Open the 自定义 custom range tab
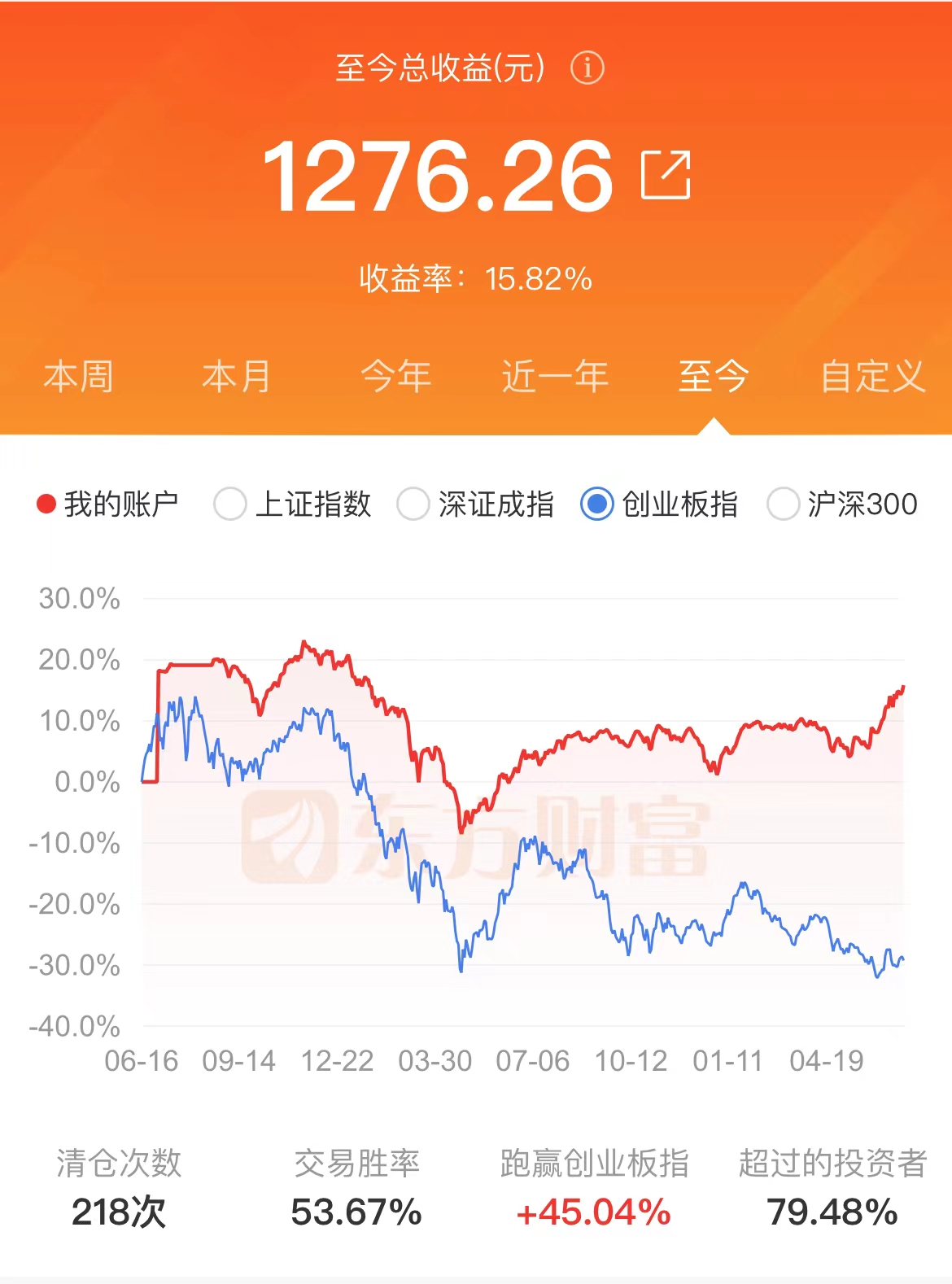 click(872, 377)
